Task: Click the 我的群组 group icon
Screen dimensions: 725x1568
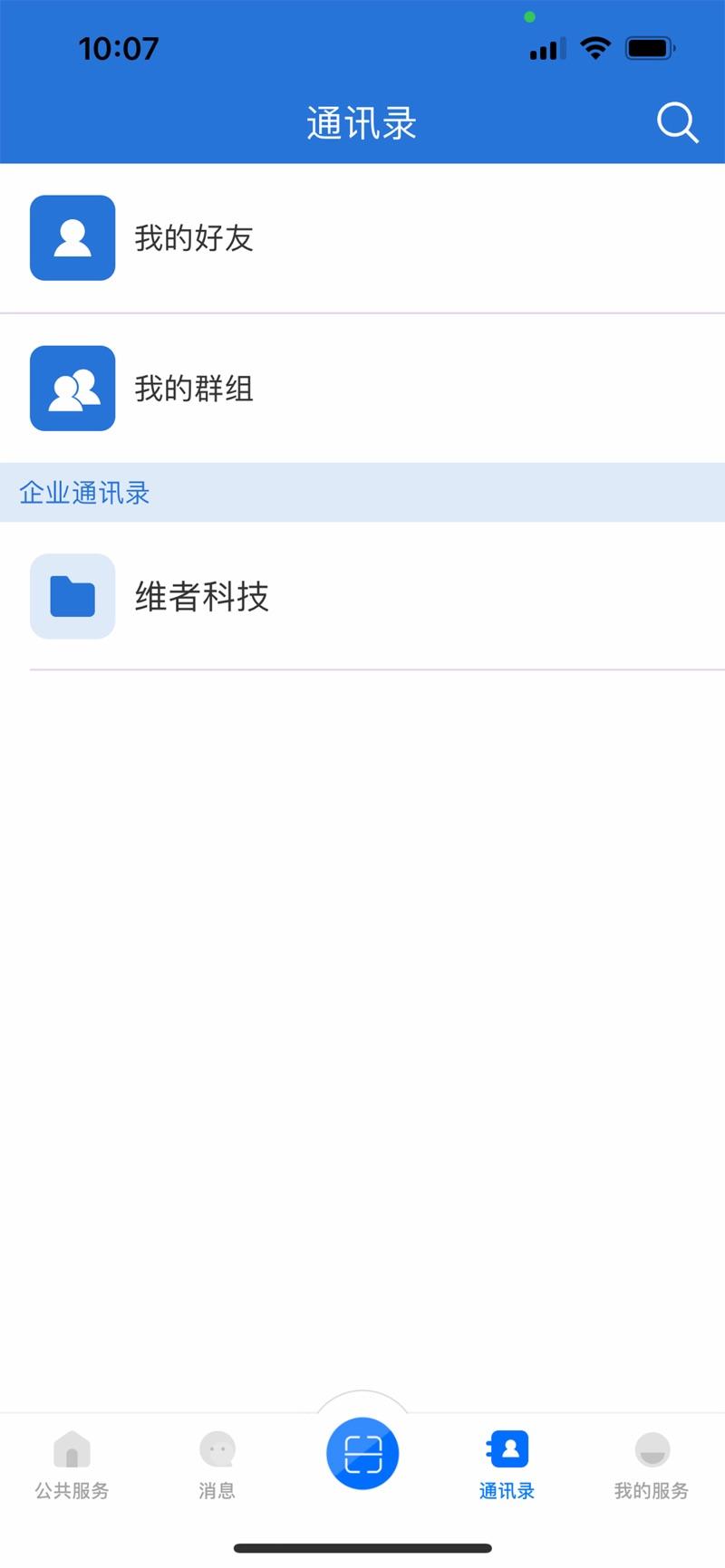Action: [72, 389]
